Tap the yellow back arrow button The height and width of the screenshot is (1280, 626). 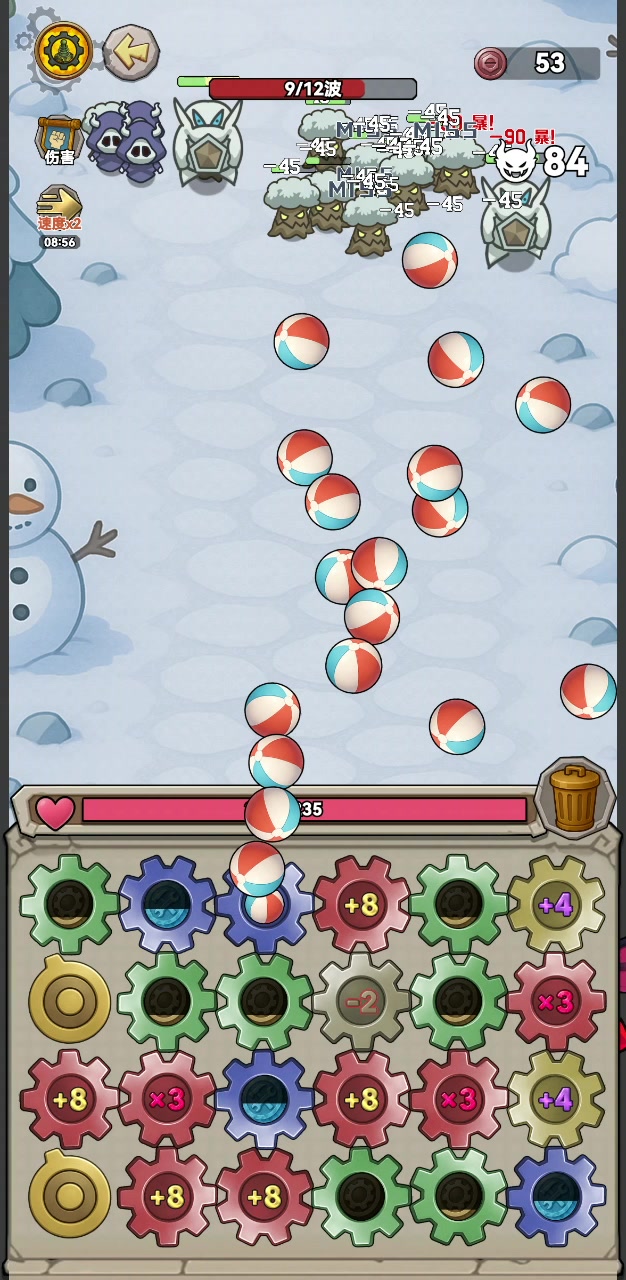pos(131,51)
